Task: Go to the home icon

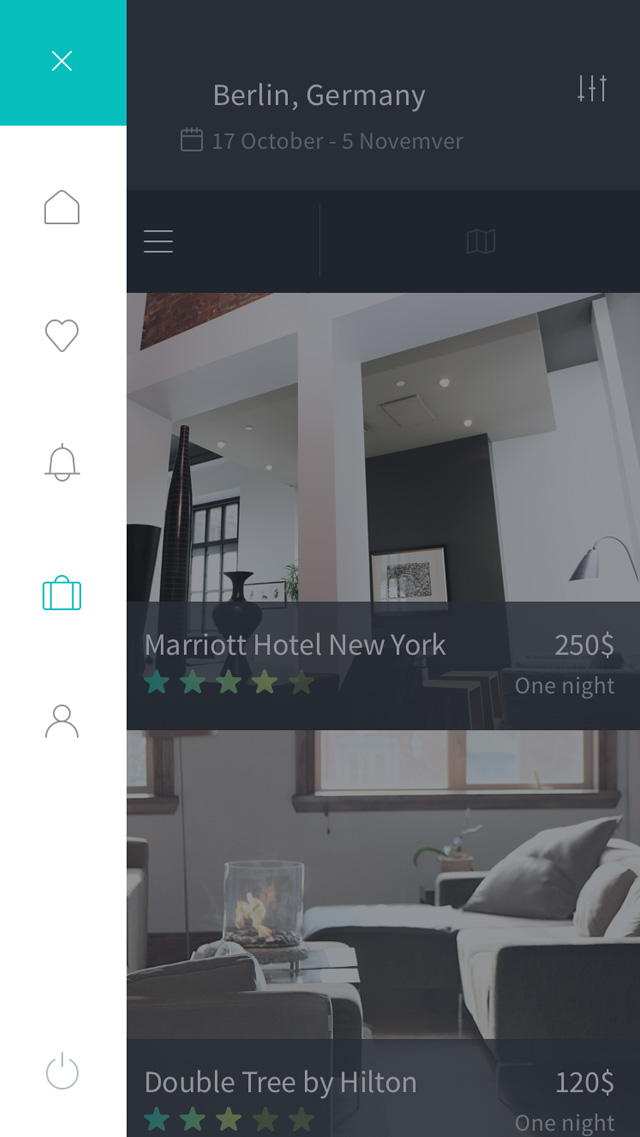Action: pos(62,207)
